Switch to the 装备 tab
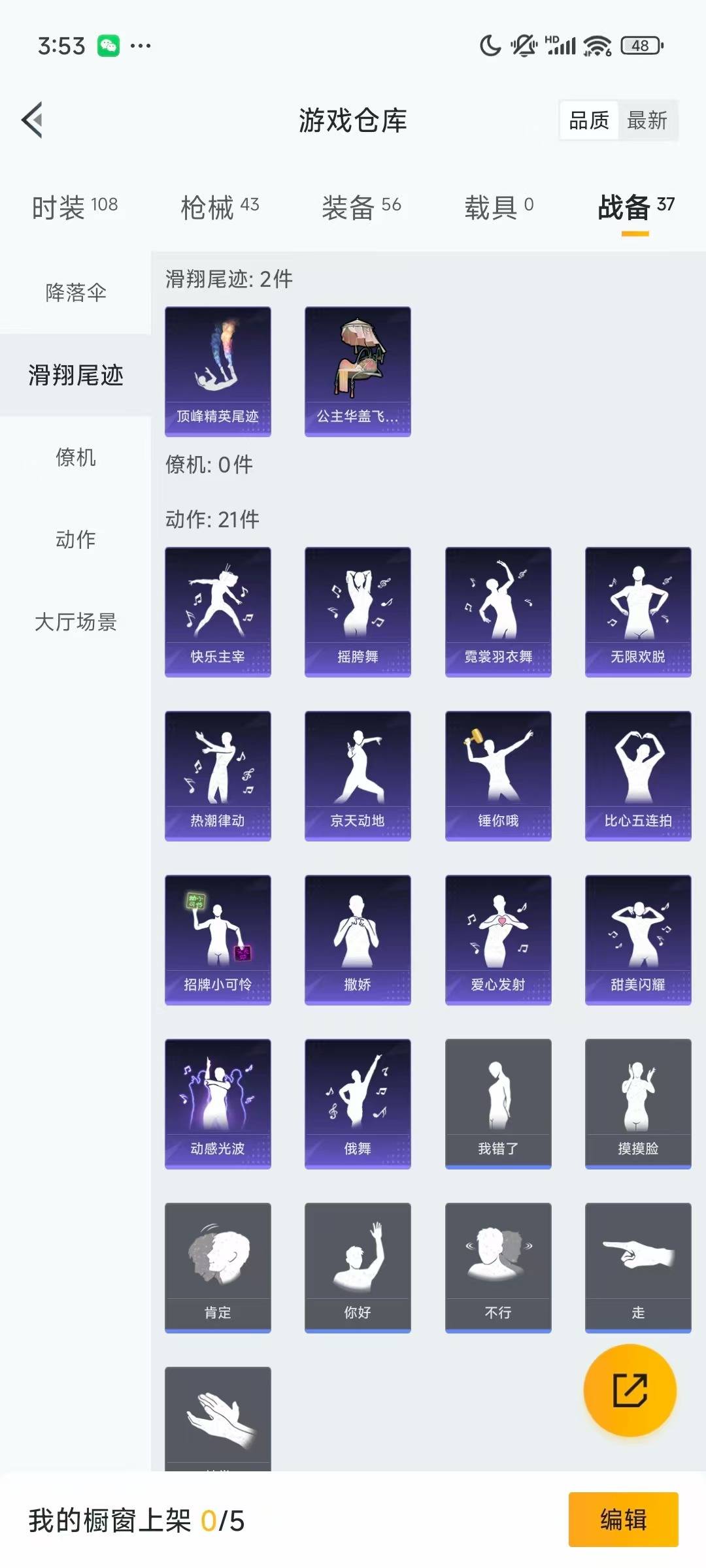Image resolution: width=706 pixels, height=1568 pixels. point(361,208)
